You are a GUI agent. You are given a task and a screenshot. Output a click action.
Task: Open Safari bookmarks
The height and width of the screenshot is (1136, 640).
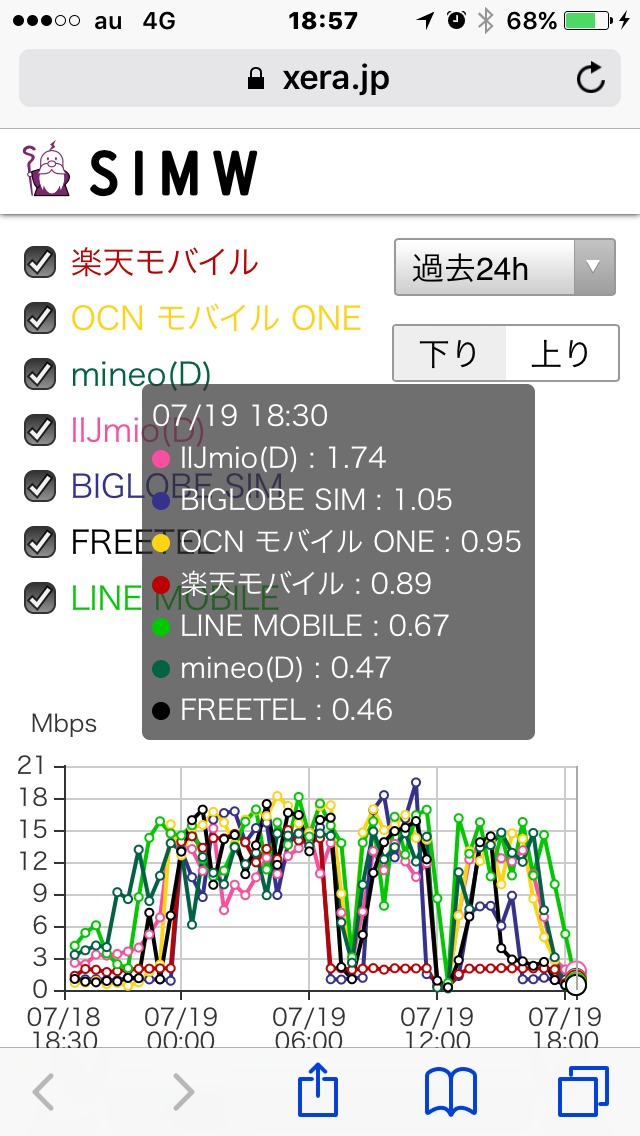click(x=450, y=1090)
